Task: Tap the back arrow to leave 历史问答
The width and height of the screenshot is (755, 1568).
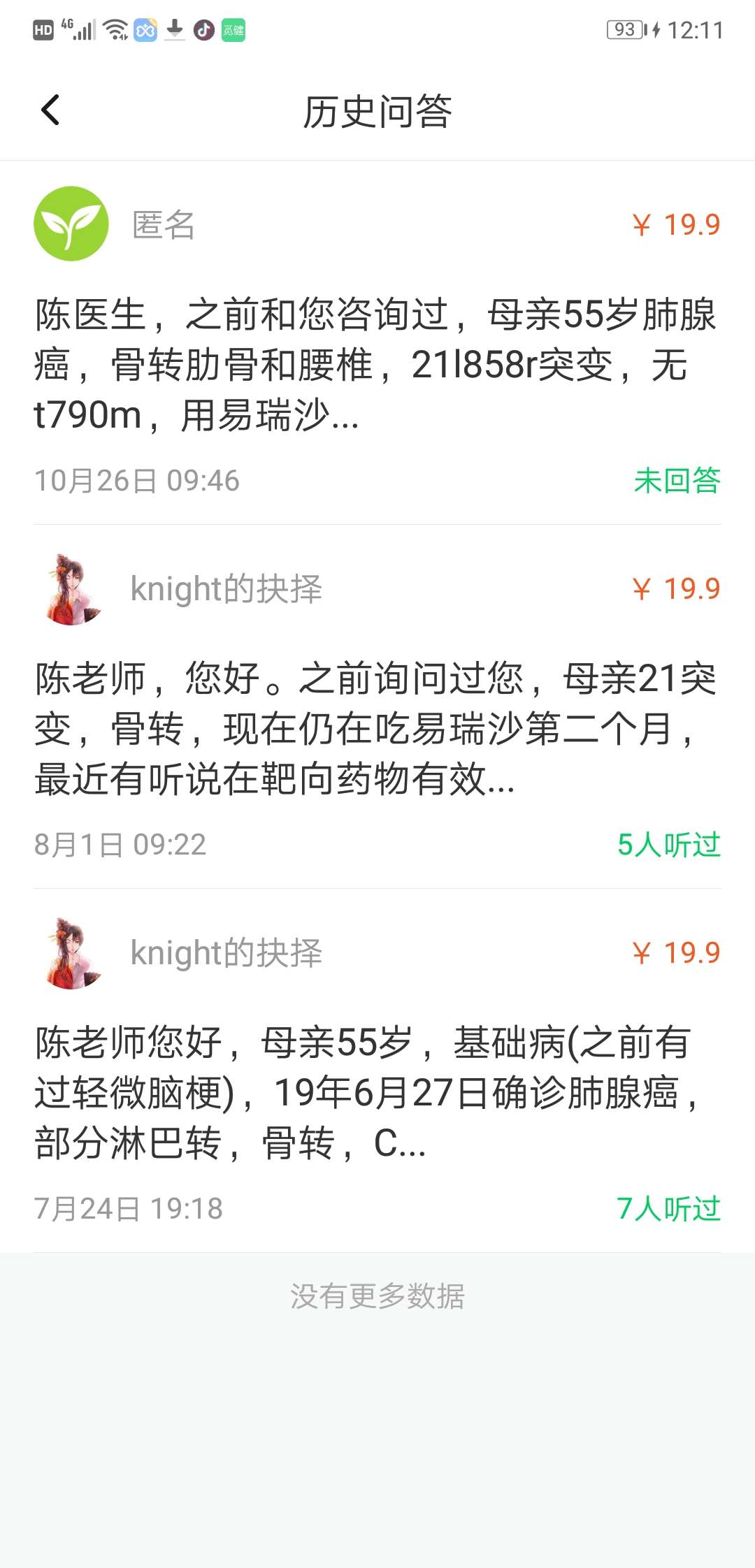Action: click(x=49, y=110)
